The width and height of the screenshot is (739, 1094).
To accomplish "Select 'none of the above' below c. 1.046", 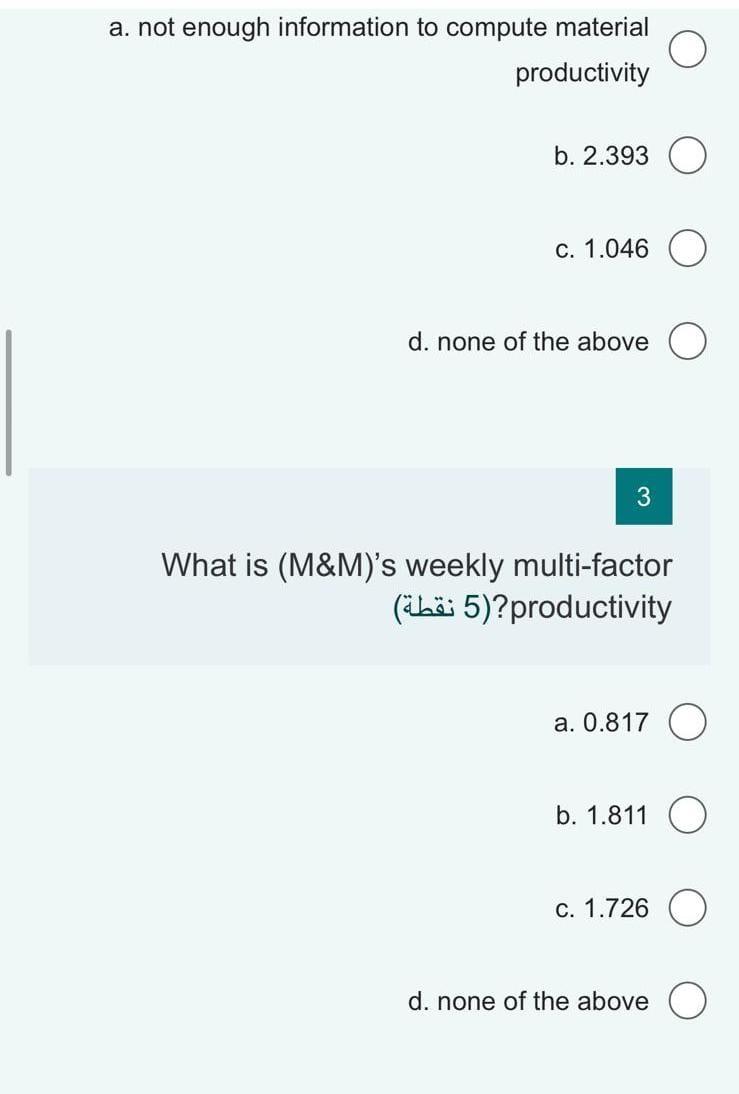I will (x=689, y=342).
